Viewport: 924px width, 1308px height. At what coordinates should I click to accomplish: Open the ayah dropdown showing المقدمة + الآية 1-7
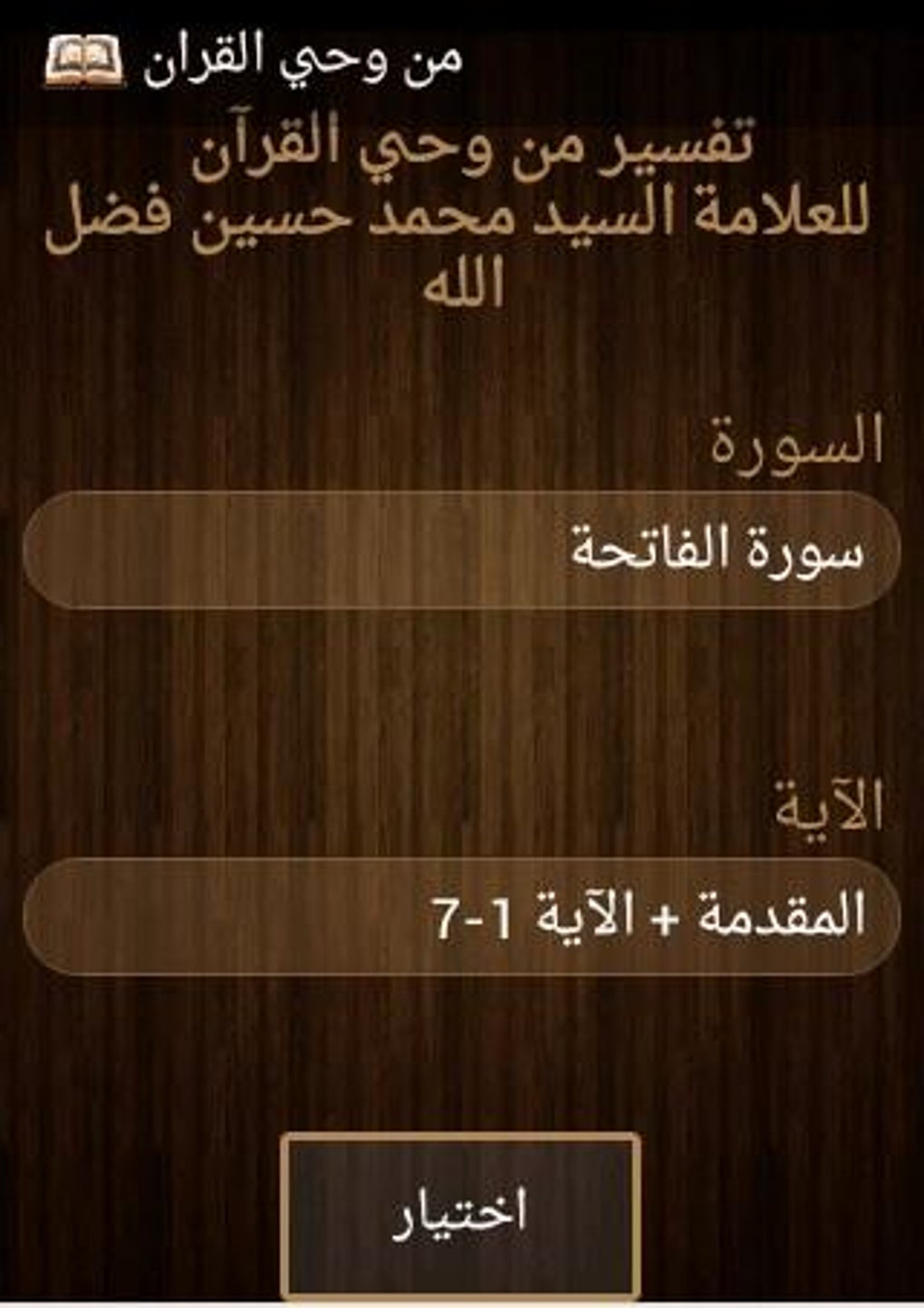pyautogui.click(x=462, y=917)
